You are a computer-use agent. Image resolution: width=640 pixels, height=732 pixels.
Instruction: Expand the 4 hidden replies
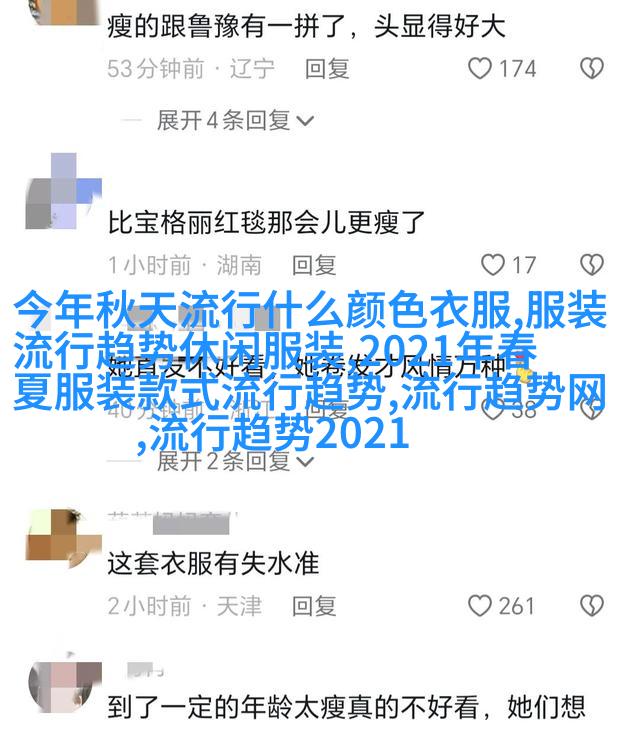pyautogui.click(x=235, y=121)
